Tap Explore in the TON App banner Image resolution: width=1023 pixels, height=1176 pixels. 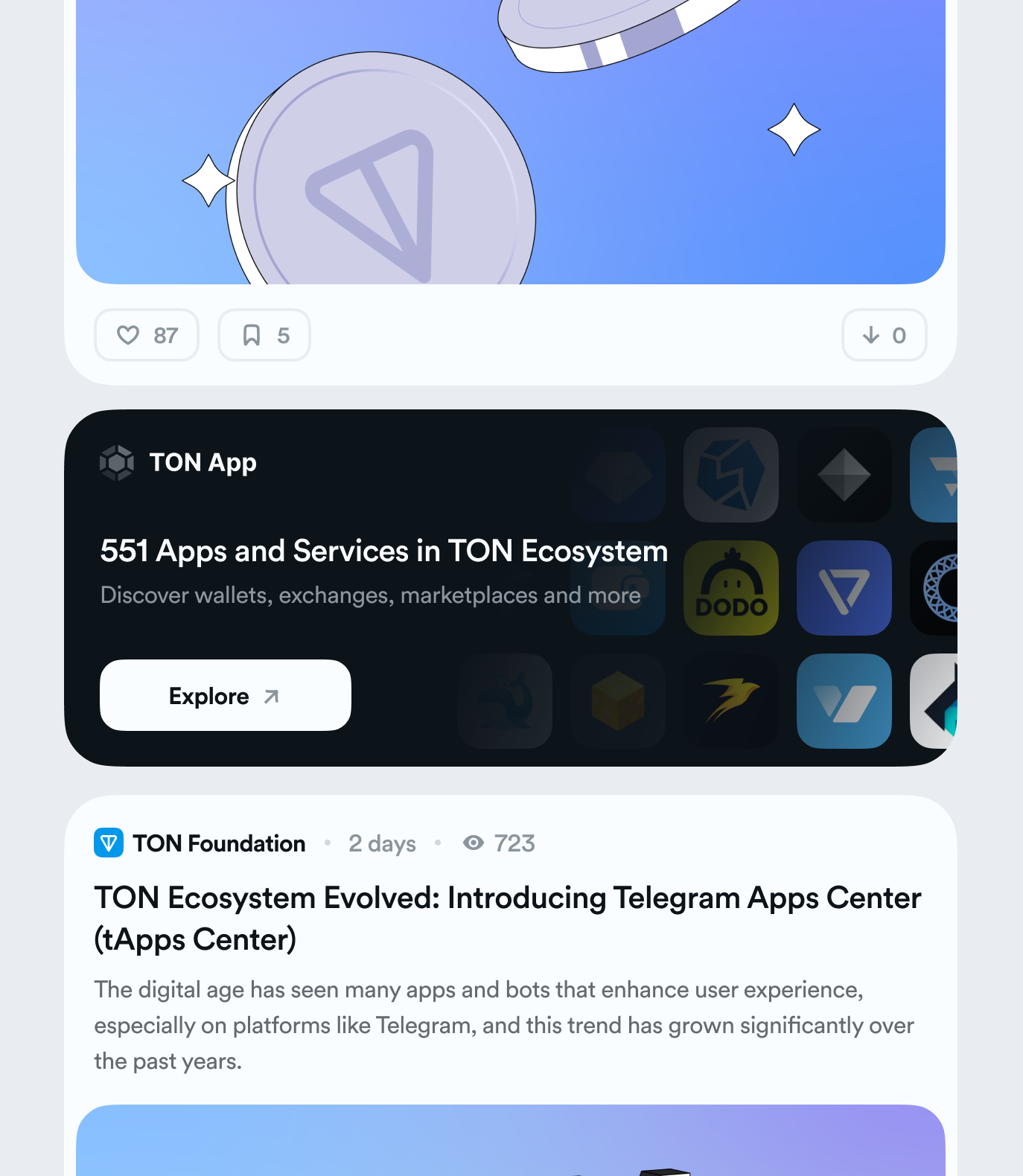(225, 696)
